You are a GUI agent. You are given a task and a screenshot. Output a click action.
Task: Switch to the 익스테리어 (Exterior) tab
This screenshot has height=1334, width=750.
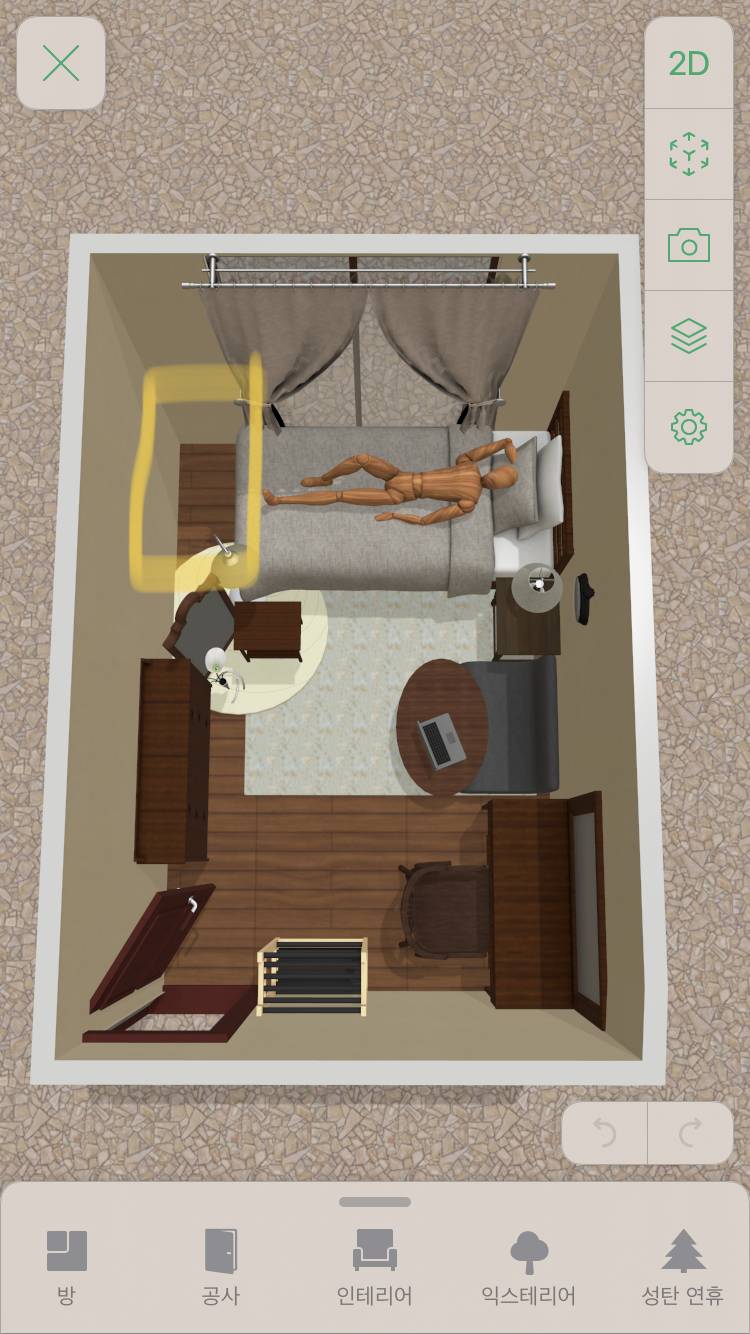click(x=528, y=1267)
